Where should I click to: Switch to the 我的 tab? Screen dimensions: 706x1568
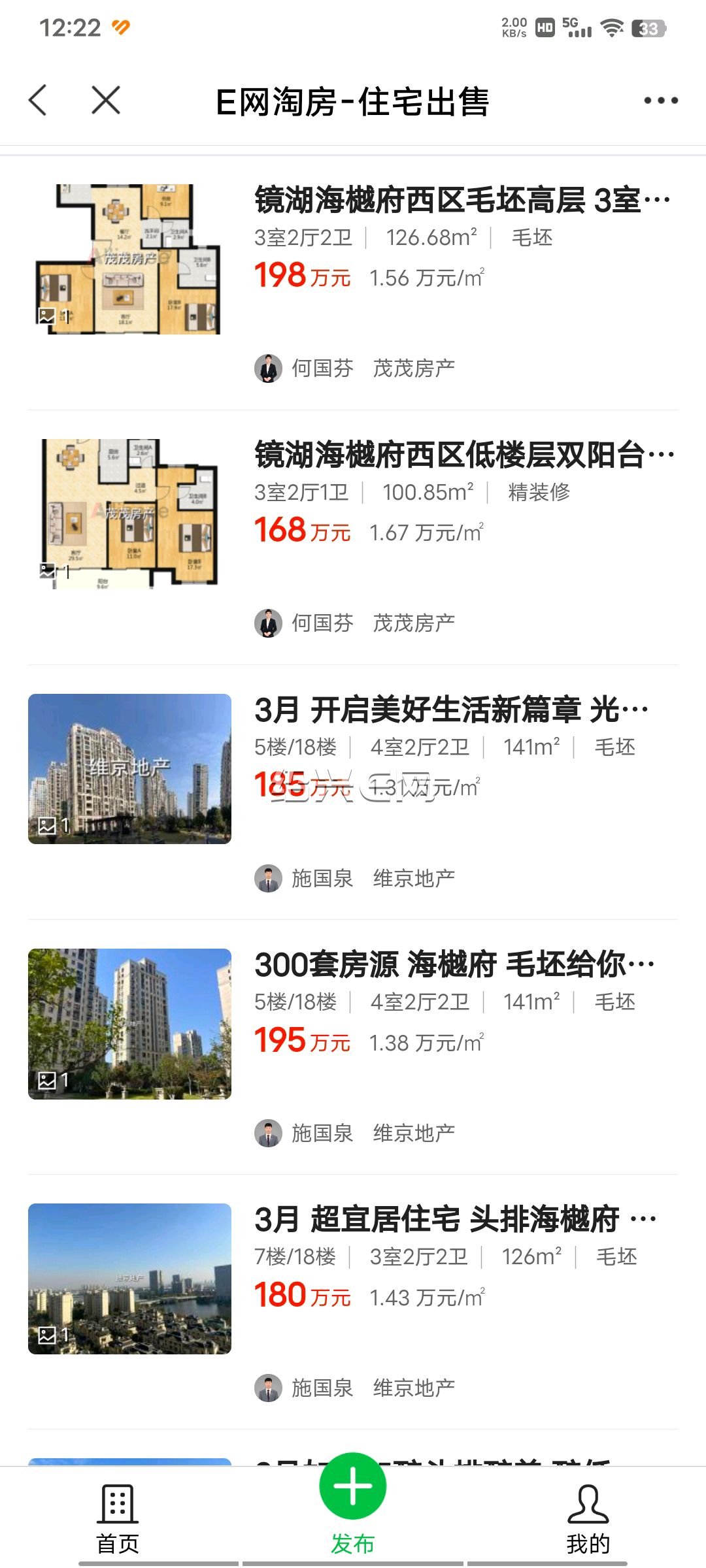pyautogui.click(x=588, y=1518)
